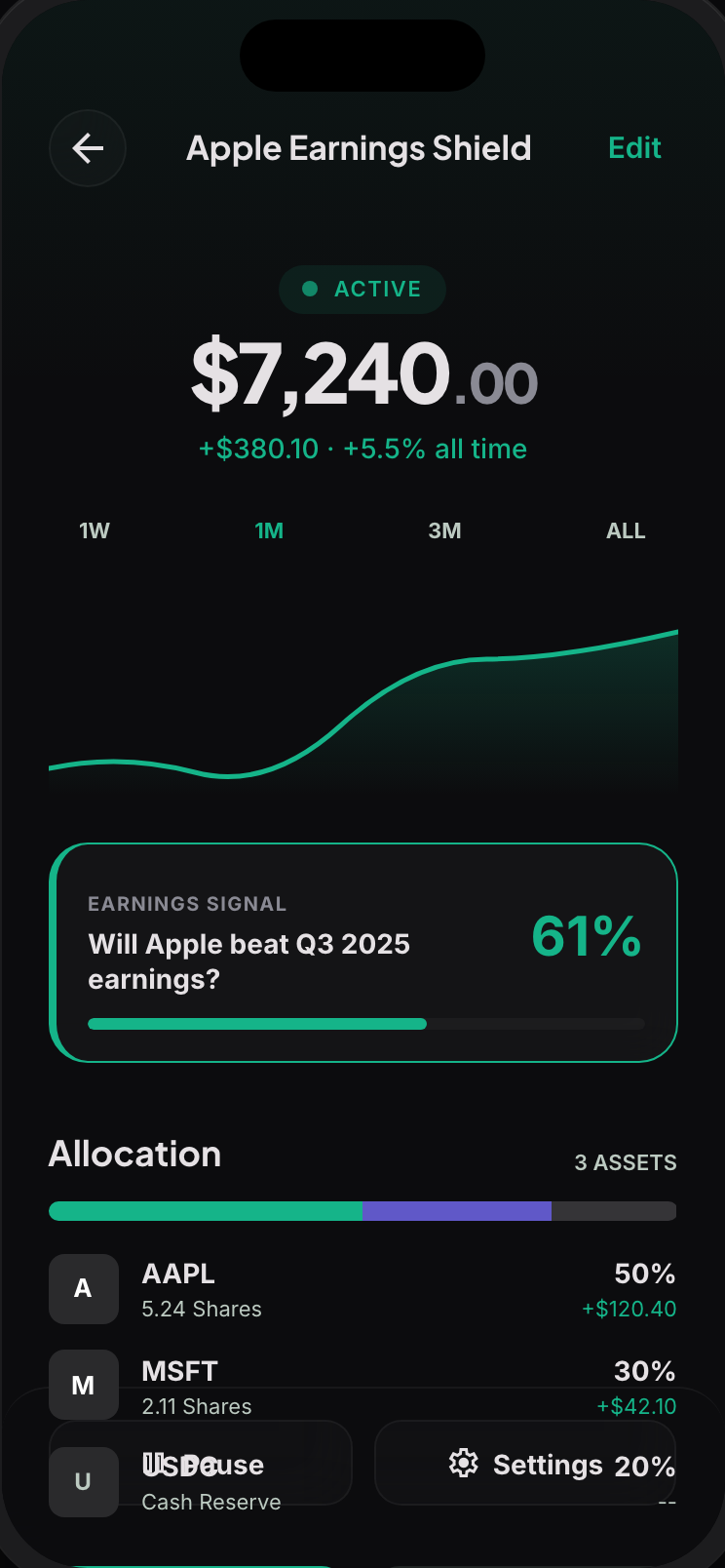Select the 1M chart range
Image resolution: width=725 pixels, height=1568 pixels.
coord(269,530)
